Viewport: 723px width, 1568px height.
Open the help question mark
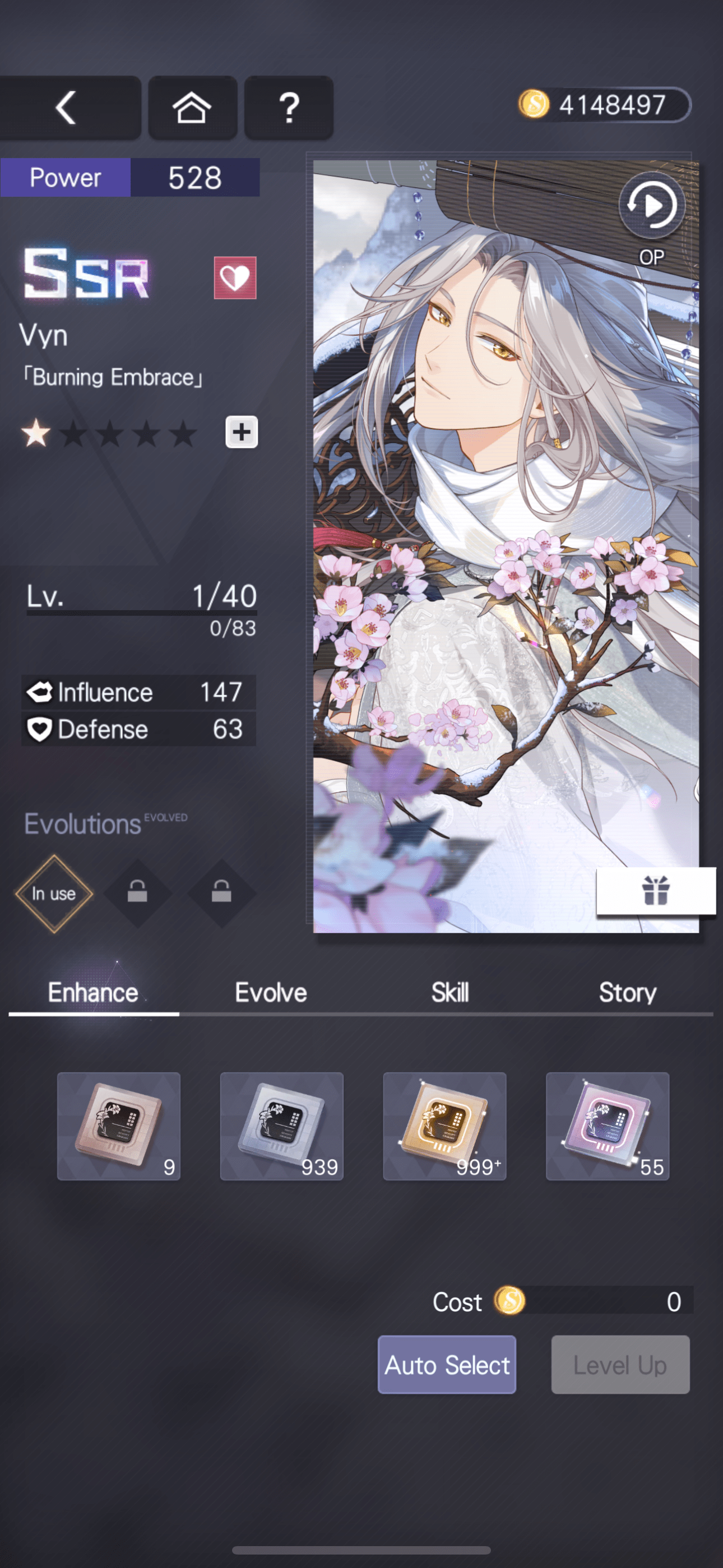tap(289, 108)
